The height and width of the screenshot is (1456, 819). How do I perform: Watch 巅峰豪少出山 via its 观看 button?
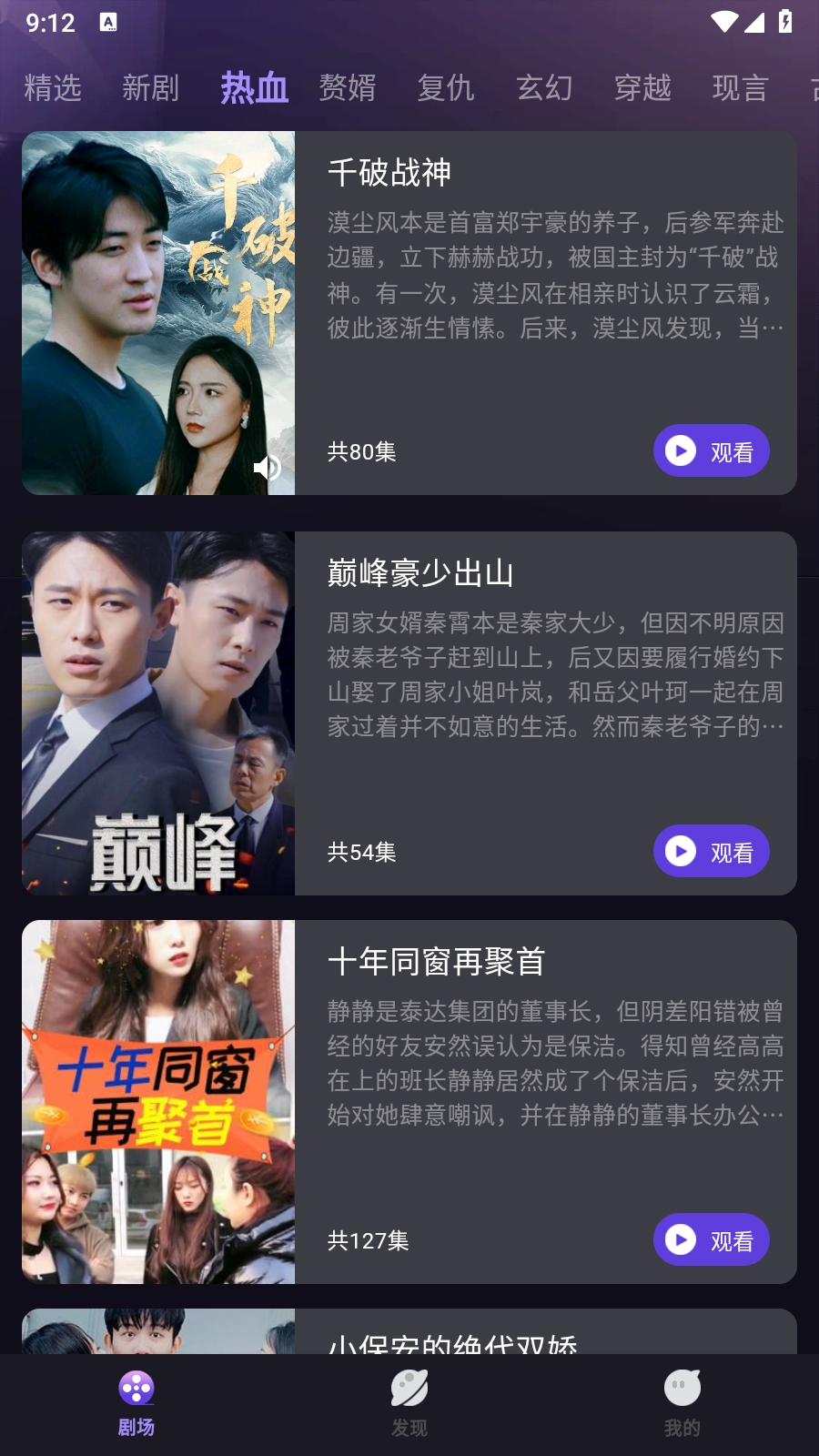[711, 851]
